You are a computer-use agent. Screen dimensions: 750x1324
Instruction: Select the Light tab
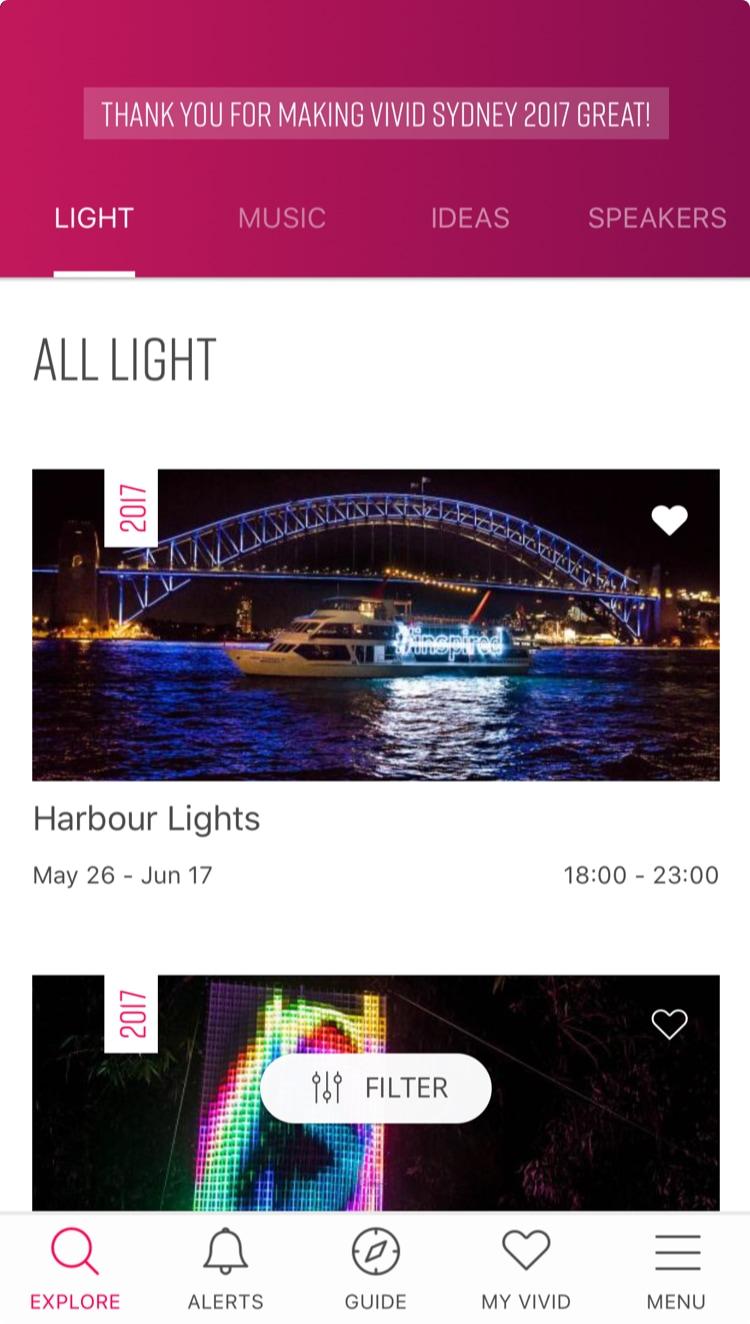94,218
